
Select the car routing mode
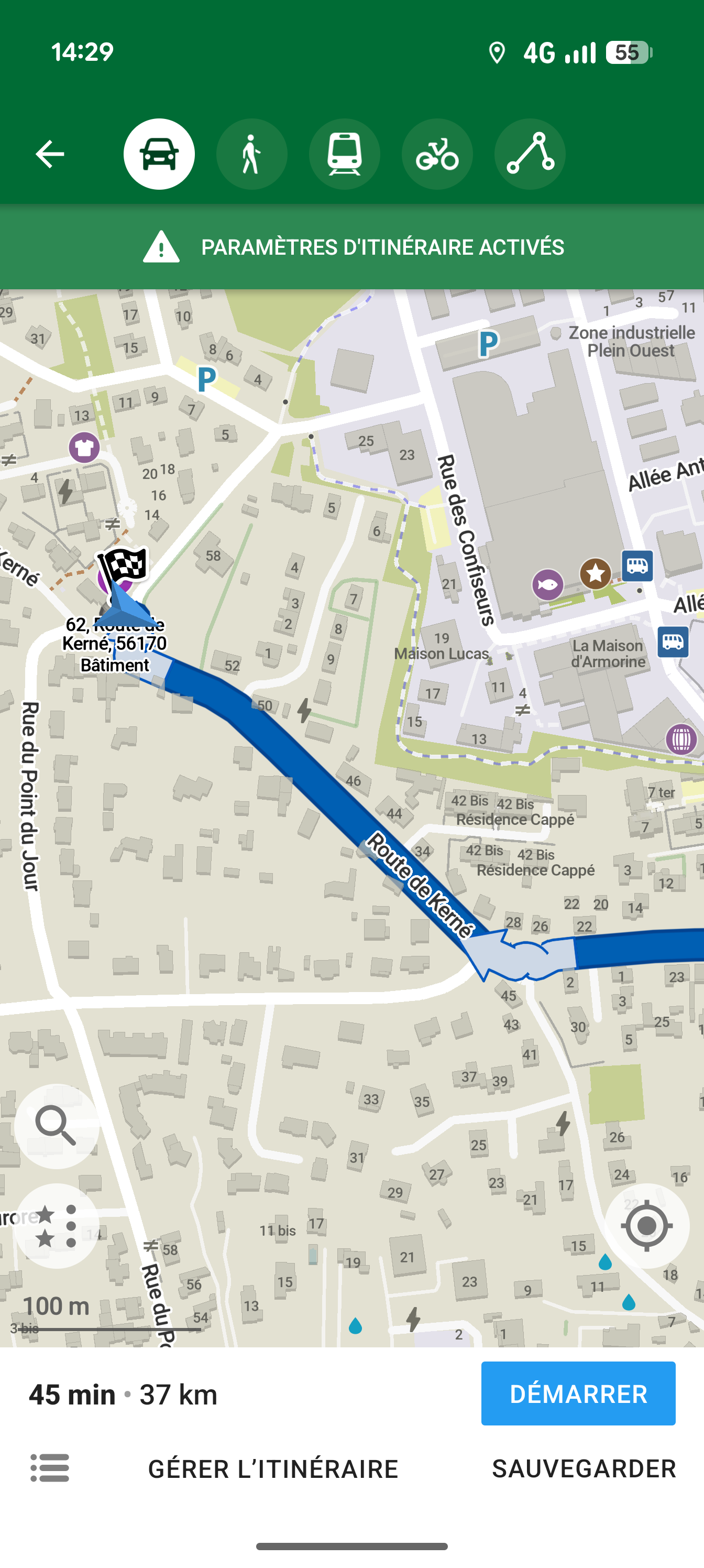(x=159, y=154)
